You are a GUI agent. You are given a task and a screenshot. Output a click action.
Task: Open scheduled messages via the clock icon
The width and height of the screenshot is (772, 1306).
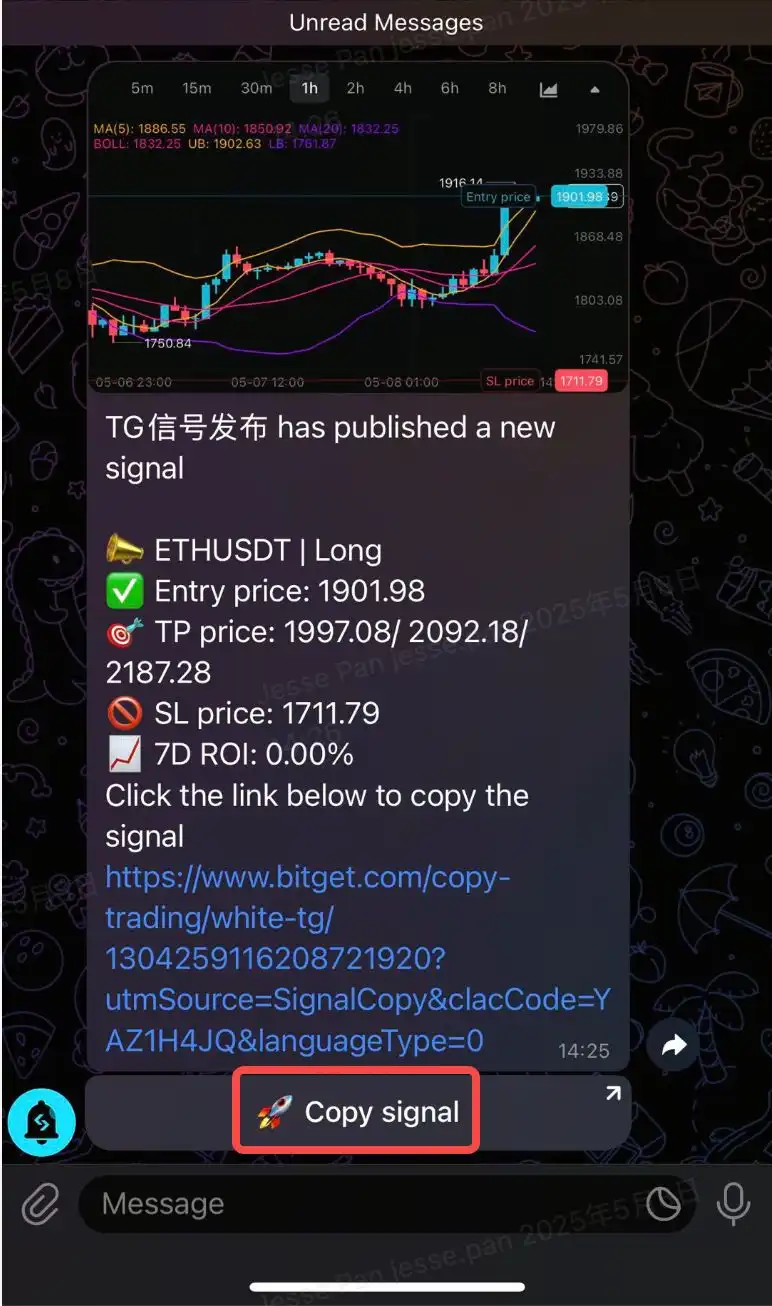[663, 1203]
